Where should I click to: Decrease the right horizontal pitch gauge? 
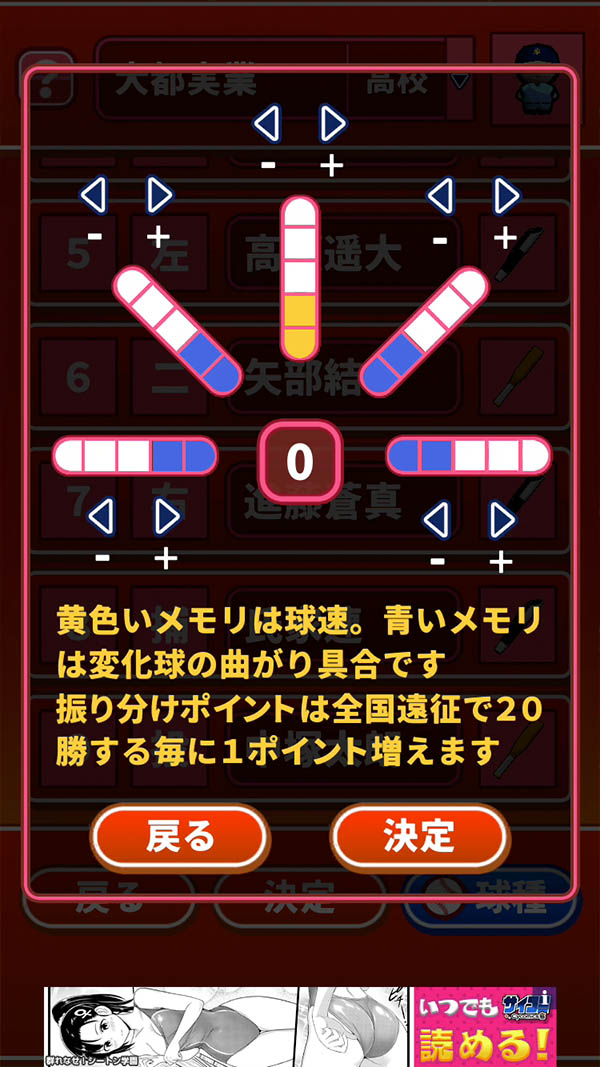436,520
